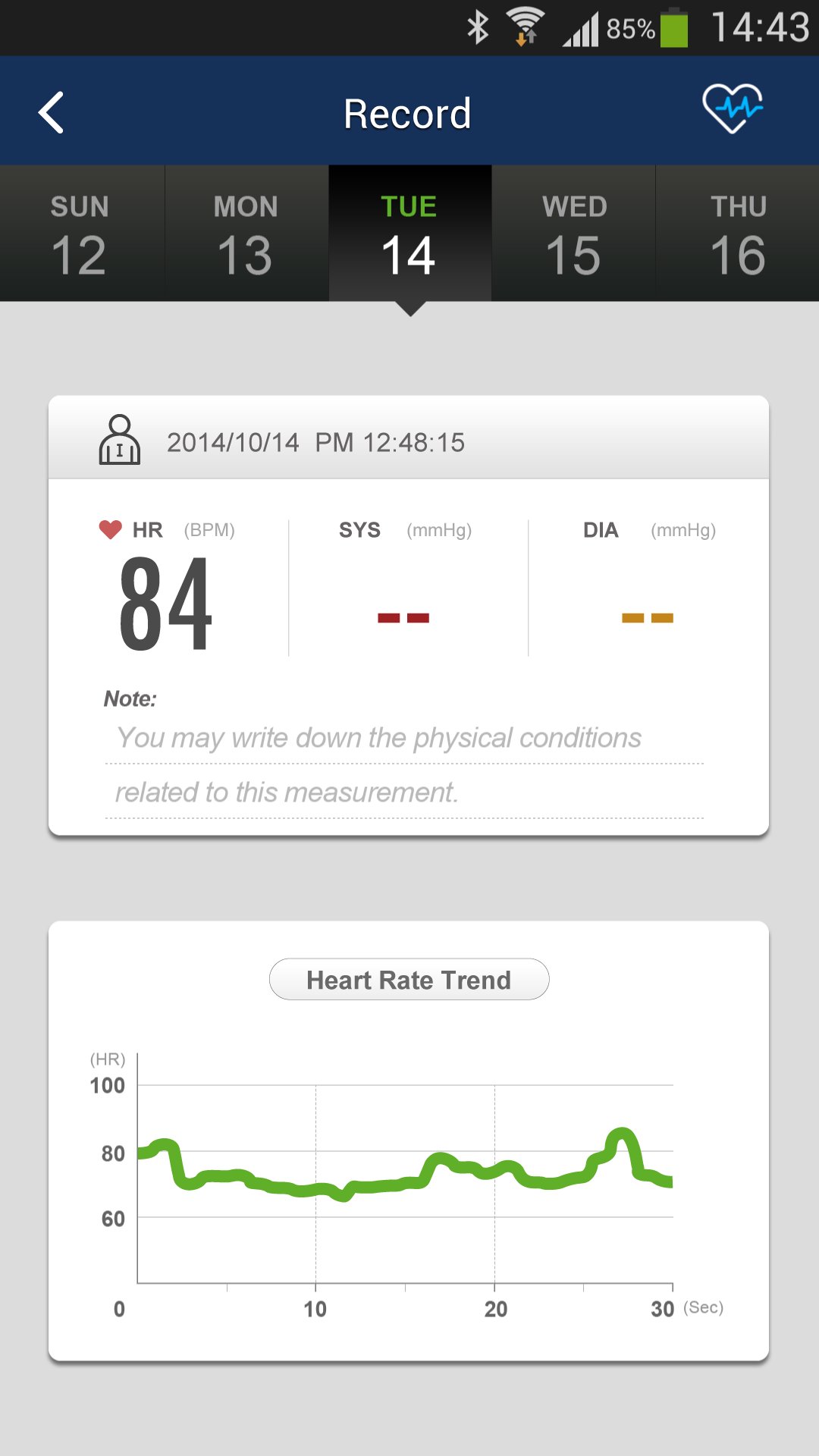View Thursday 16 data
This screenshot has width=819, height=1456.
pos(737,233)
